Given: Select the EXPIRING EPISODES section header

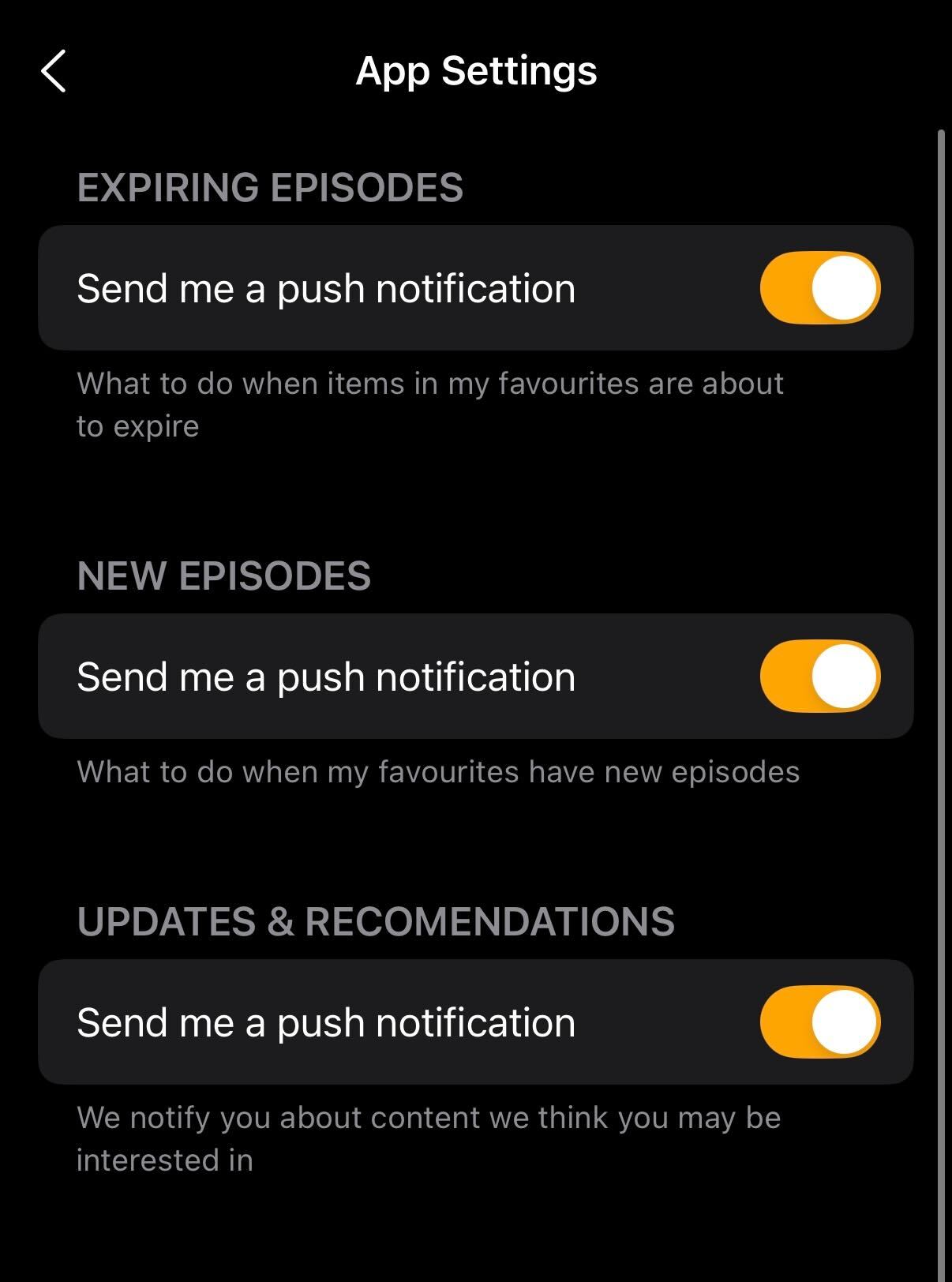Looking at the screenshot, I should tap(271, 186).
